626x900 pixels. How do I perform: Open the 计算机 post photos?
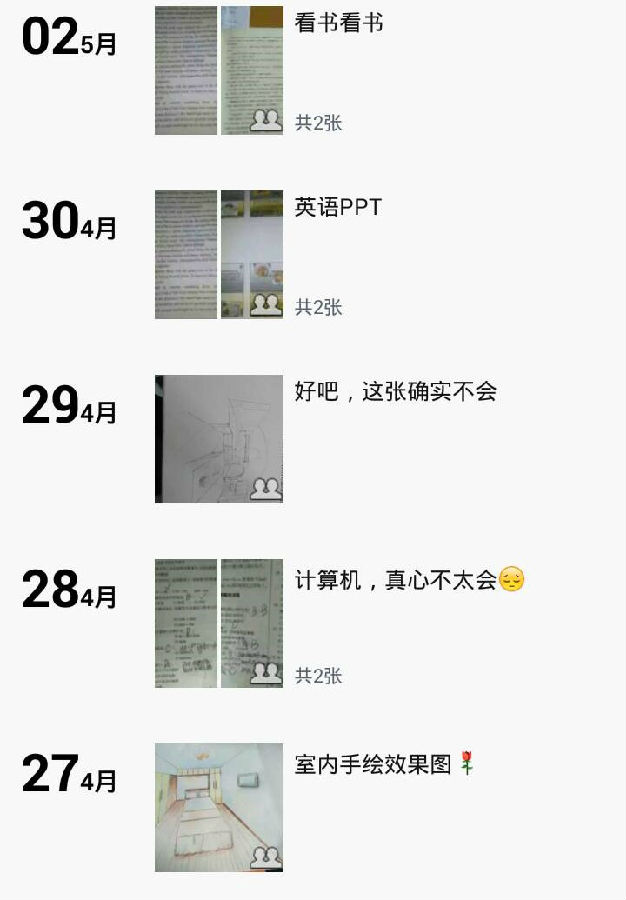click(218, 623)
